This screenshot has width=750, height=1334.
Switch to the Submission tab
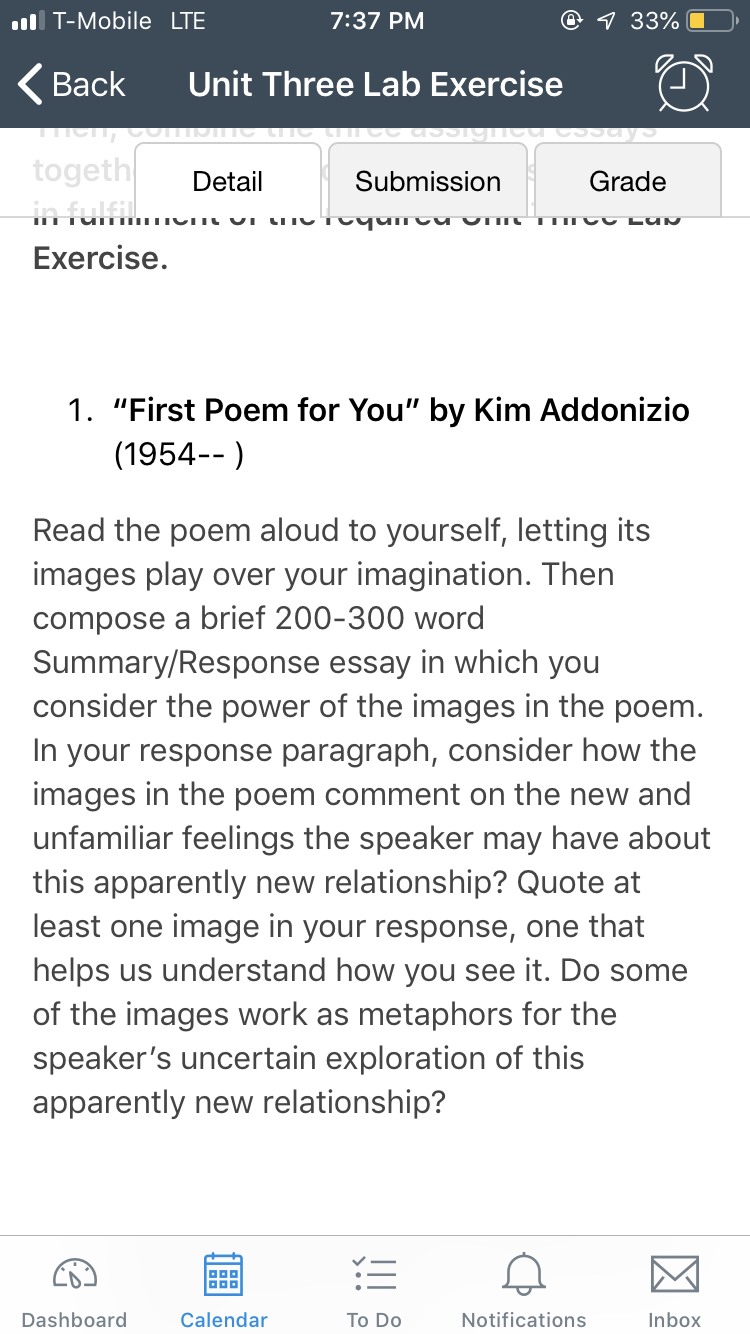(x=428, y=181)
